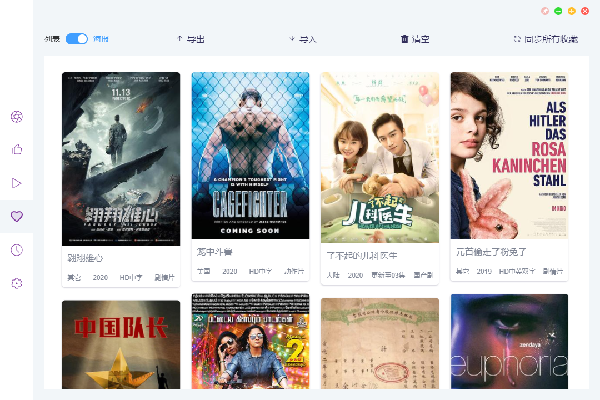Image resolution: width=600 pixels, height=400 pixels.
Task: Toggle the list/poster view switch
Action: [x=77, y=39]
